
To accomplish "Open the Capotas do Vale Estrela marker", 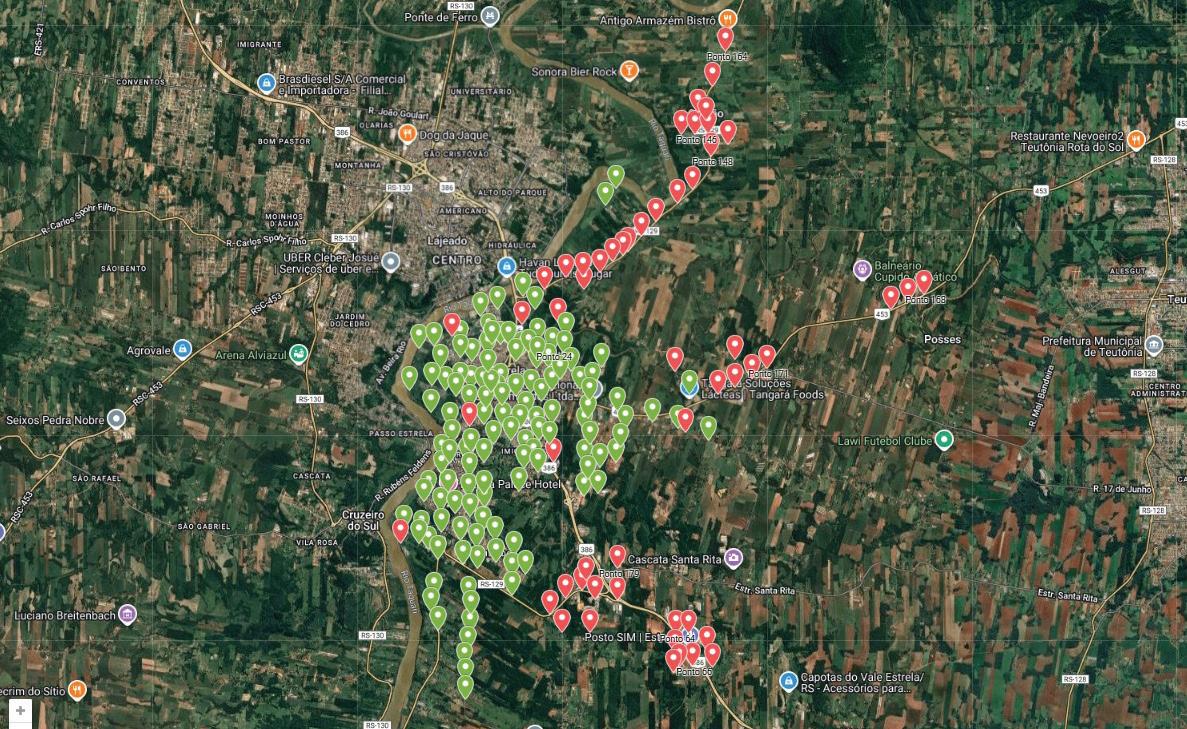I will (x=788, y=681).
